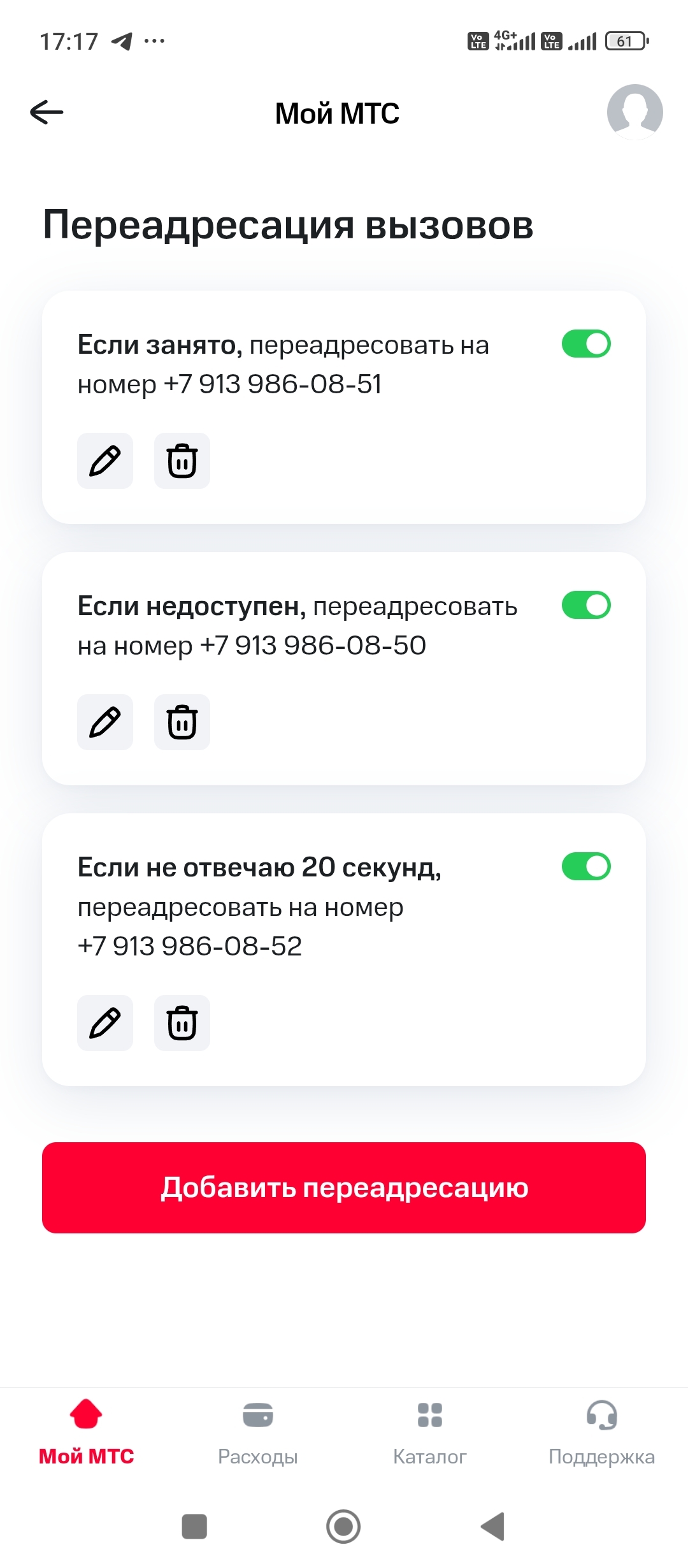Screen dimensions: 688x1568
Task: Open the Расходы tab
Action: (x=258, y=1432)
